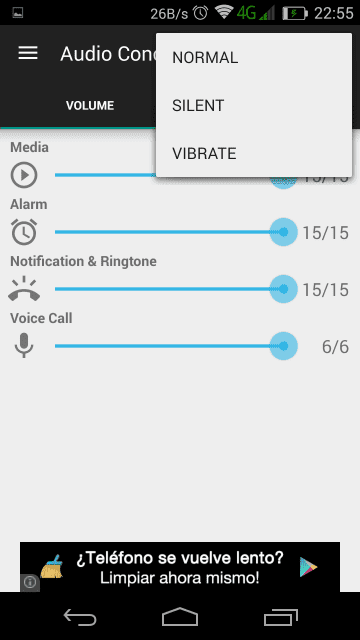Choose SILENT from the dropdown

click(253, 106)
